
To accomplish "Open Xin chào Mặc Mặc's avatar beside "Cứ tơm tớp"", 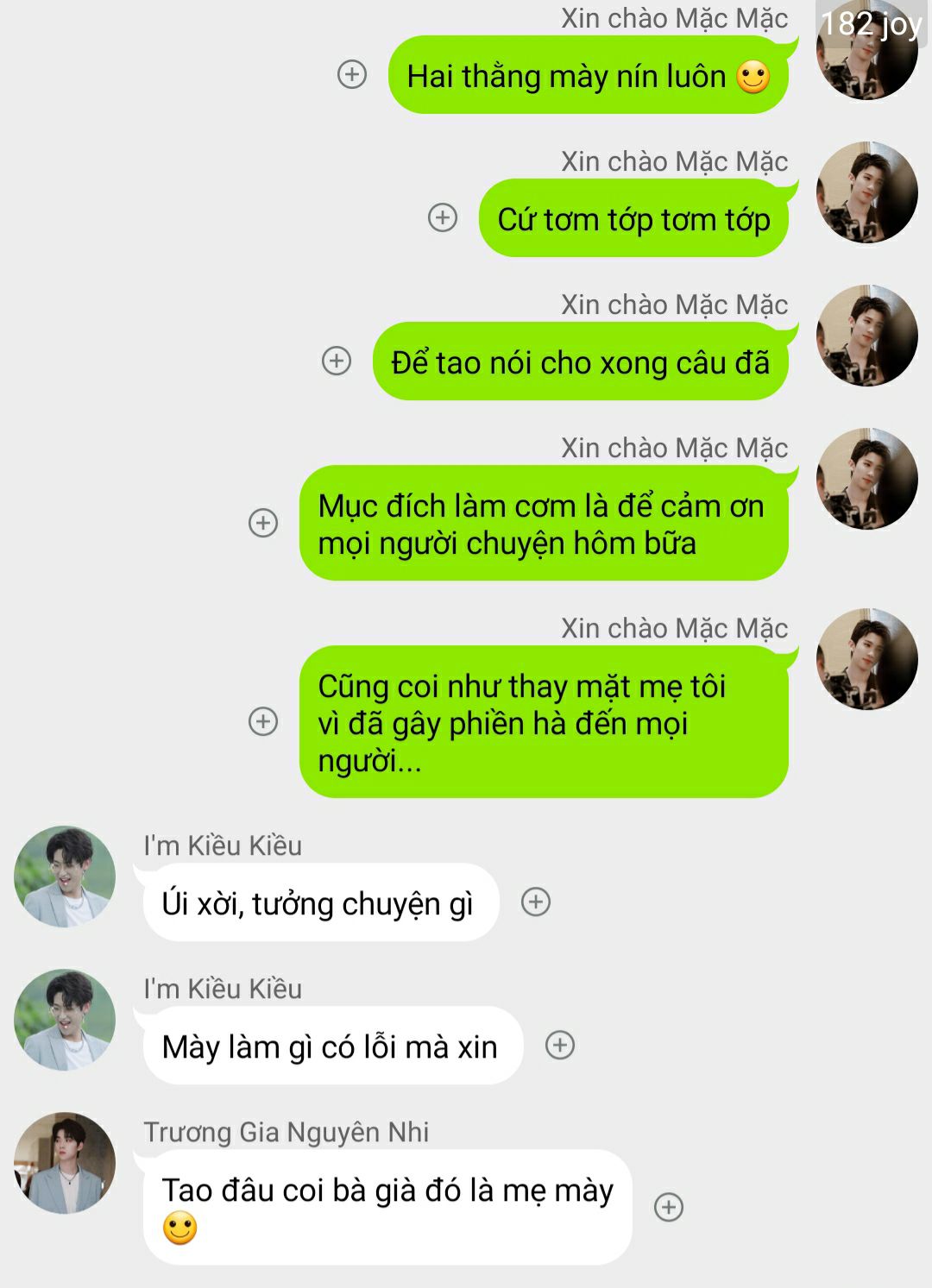I will pos(866,192).
